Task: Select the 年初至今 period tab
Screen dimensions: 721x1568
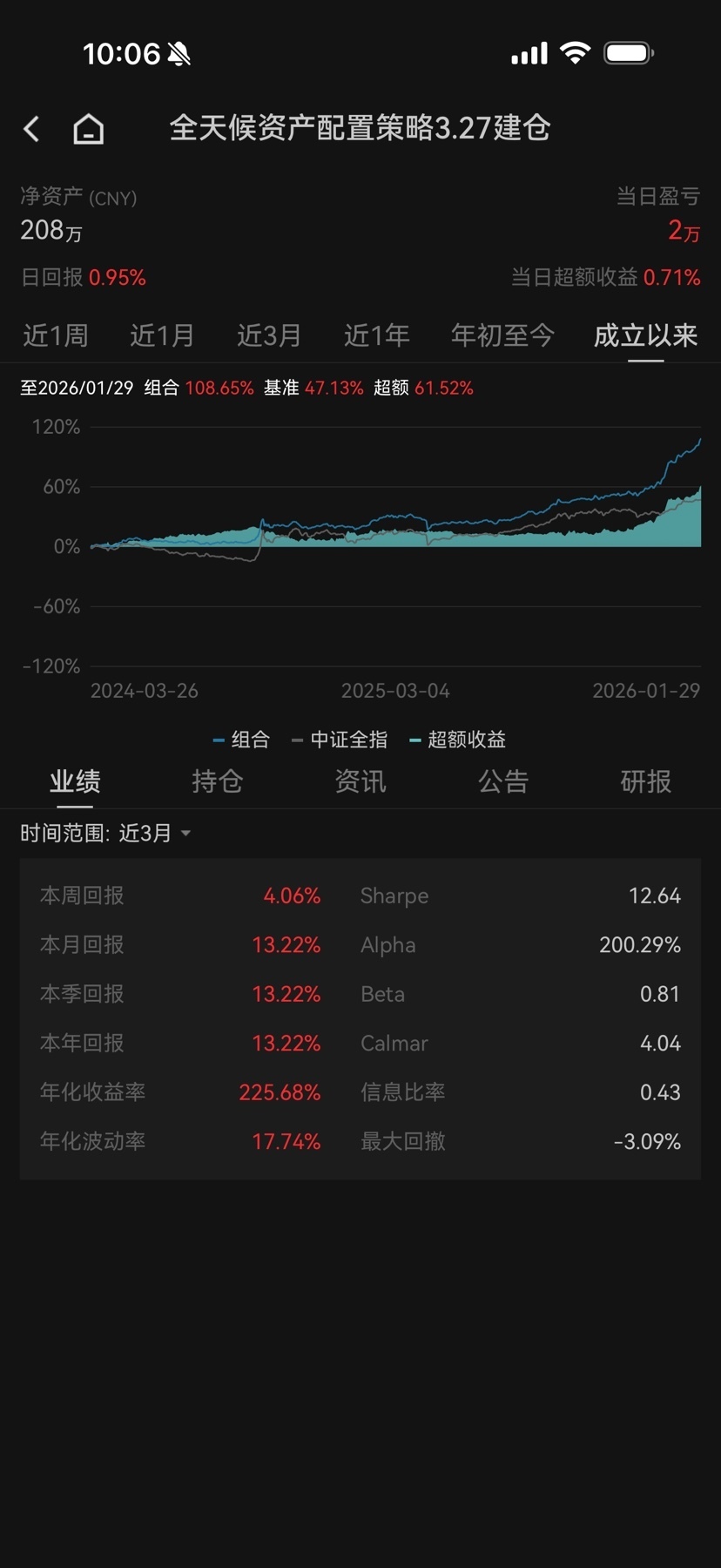Action: pyautogui.click(x=502, y=335)
